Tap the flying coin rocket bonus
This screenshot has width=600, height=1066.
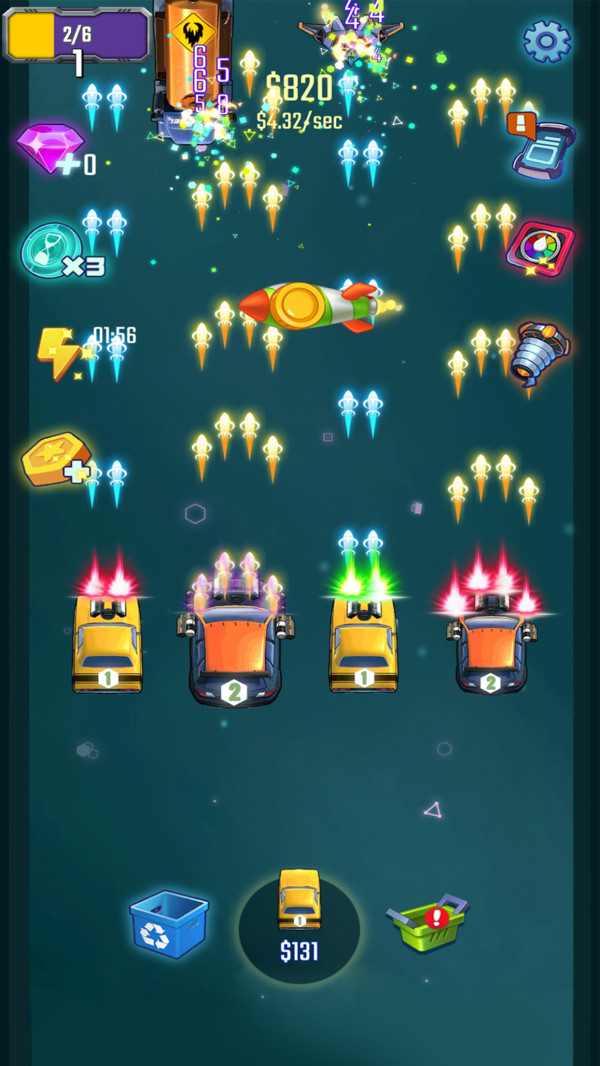click(308, 306)
